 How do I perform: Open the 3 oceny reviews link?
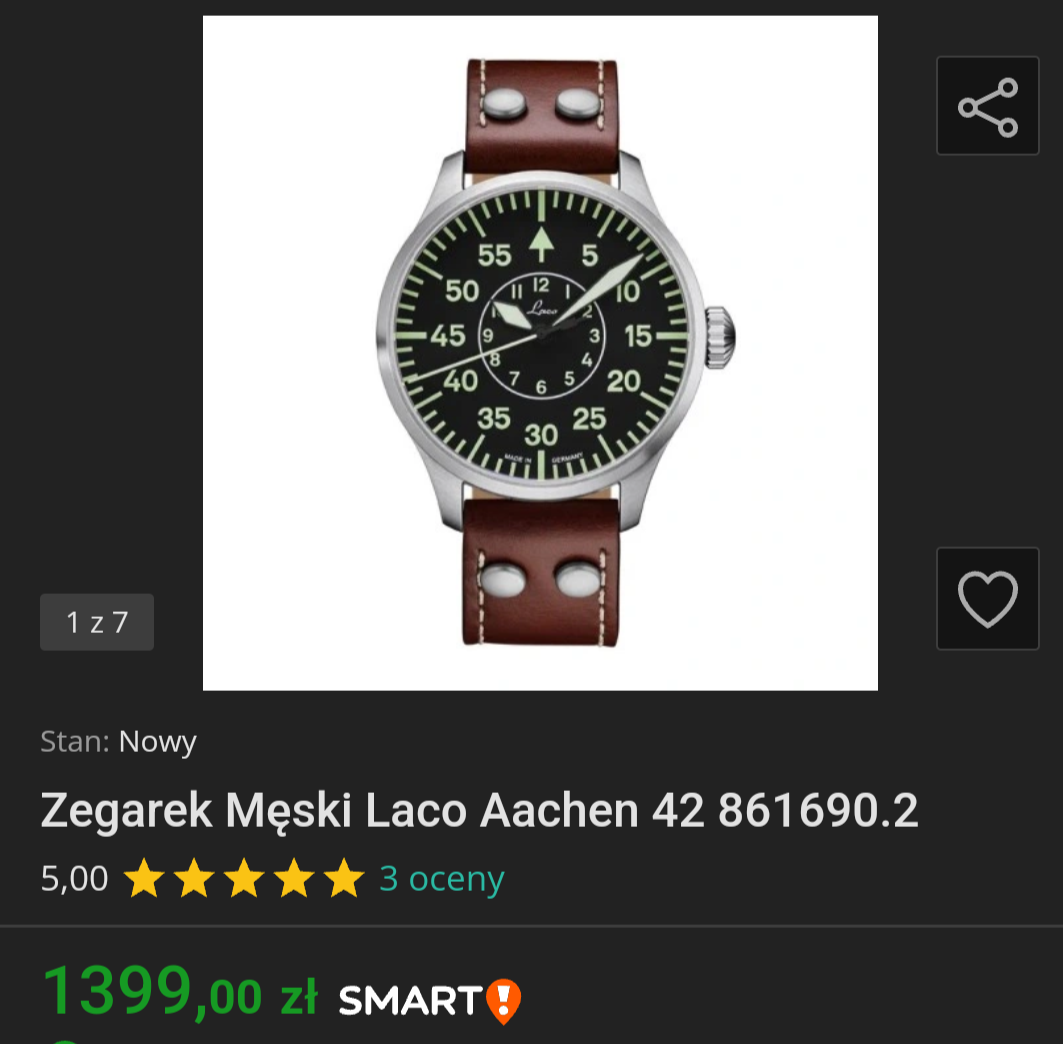pos(441,879)
